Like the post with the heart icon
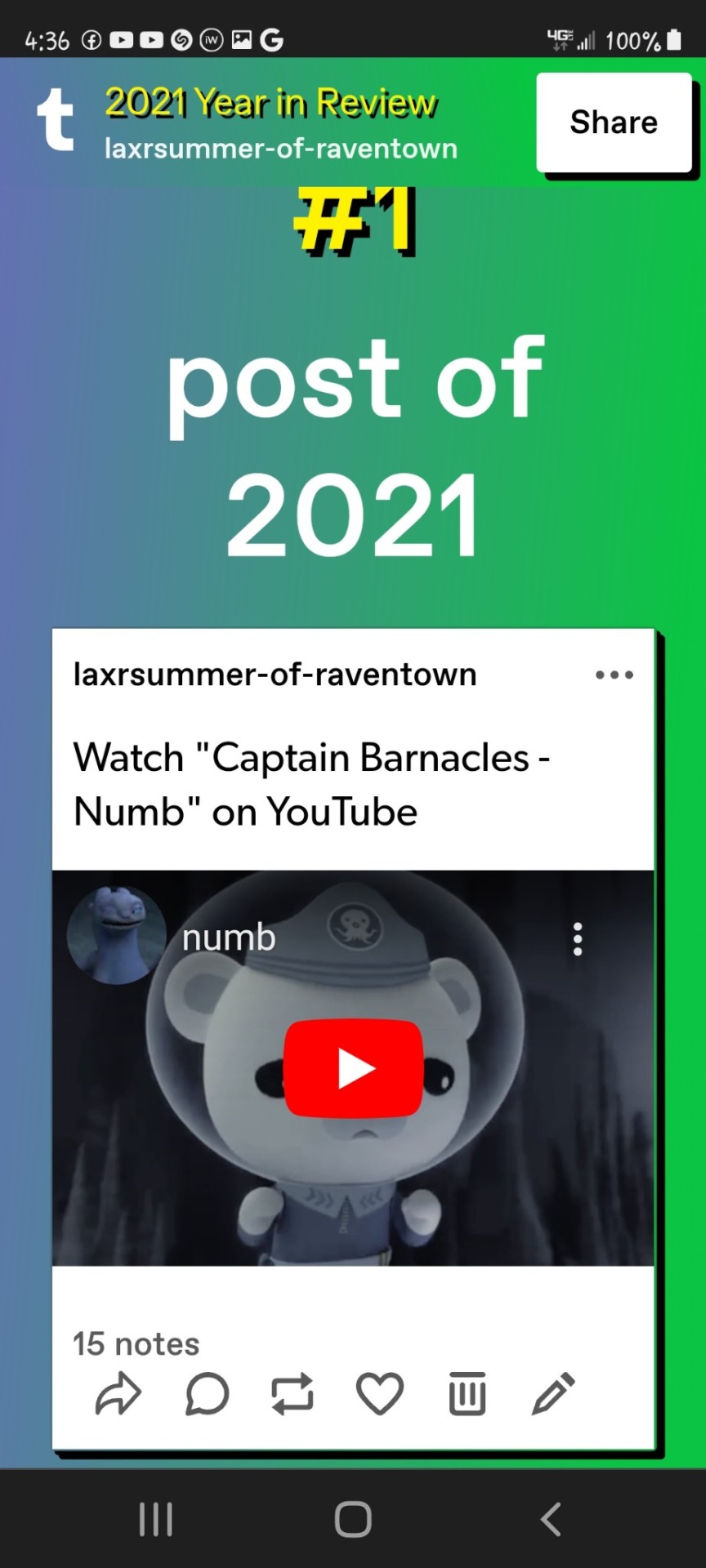The height and width of the screenshot is (1568, 706). point(380,1393)
